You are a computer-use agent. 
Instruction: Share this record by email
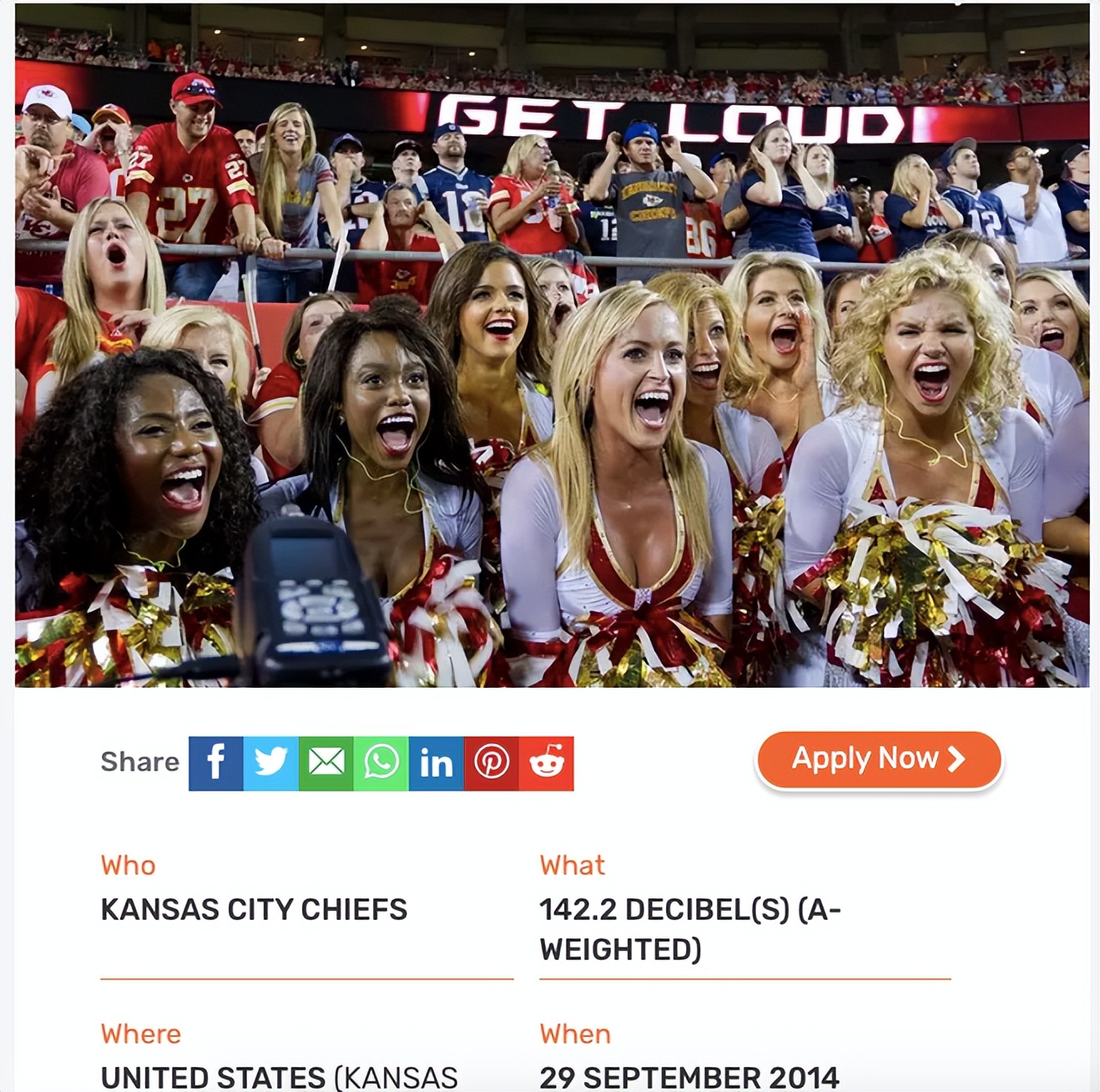(325, 763)
